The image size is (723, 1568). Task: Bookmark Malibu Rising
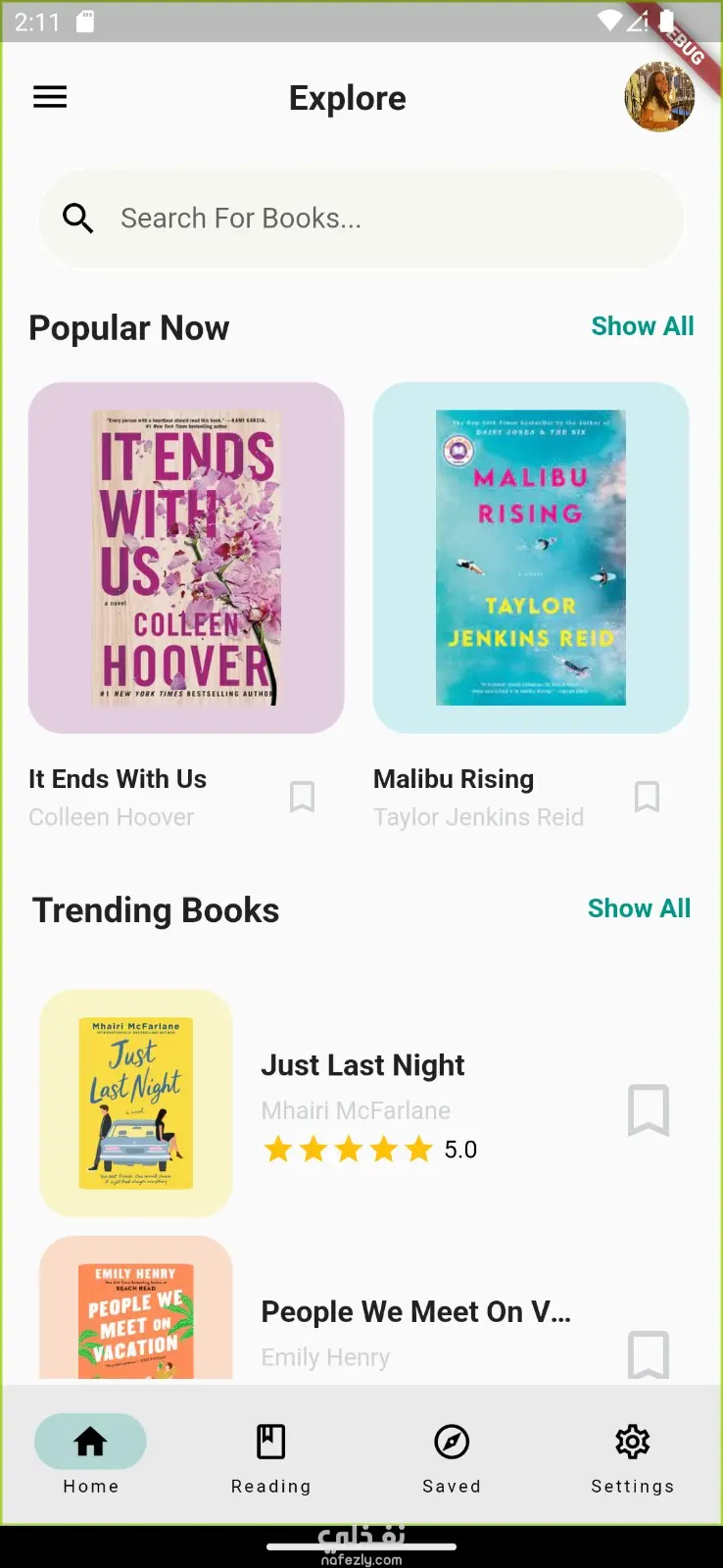647,797
